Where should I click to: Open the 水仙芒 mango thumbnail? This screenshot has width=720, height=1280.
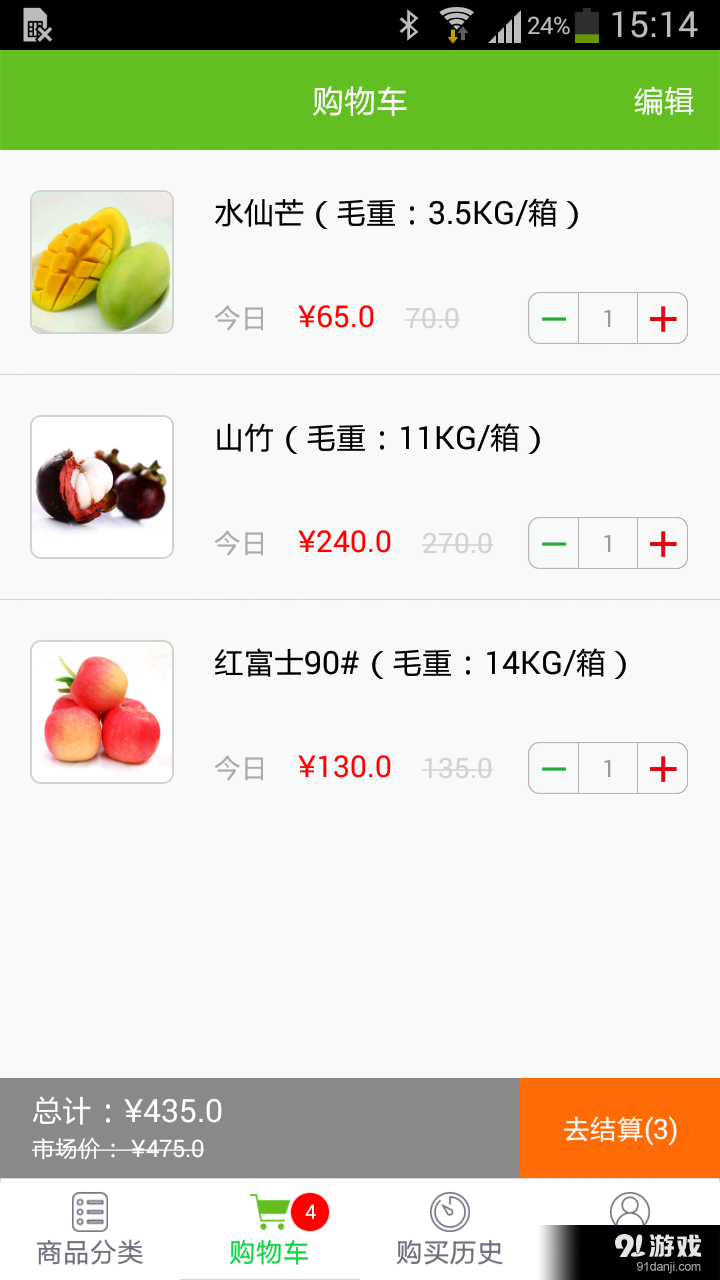(x=101, y=262)
